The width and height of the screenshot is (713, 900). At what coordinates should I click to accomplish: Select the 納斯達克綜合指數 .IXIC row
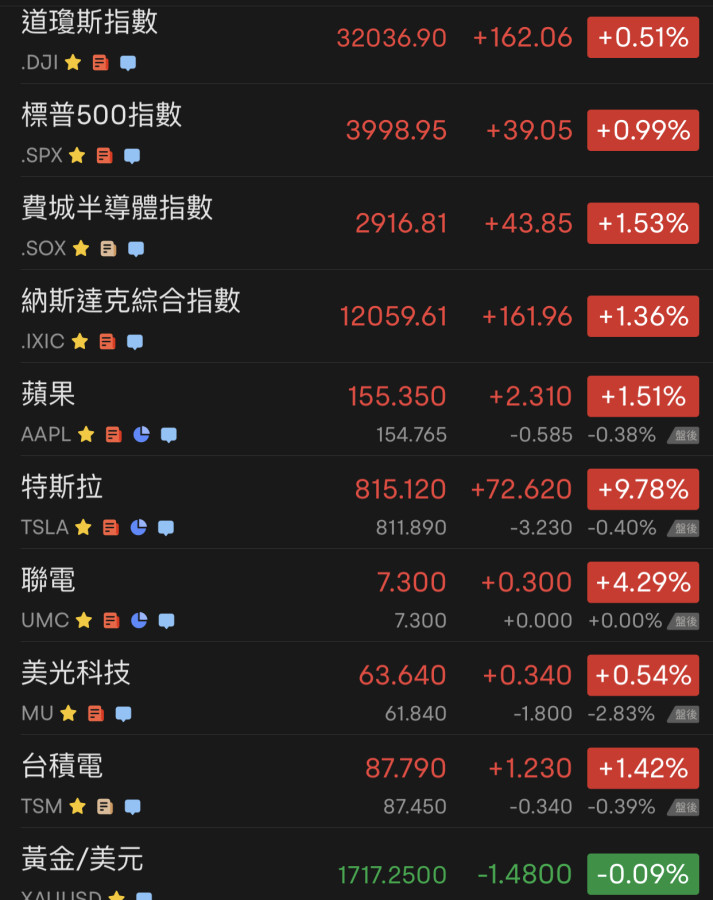click(131, 301)
